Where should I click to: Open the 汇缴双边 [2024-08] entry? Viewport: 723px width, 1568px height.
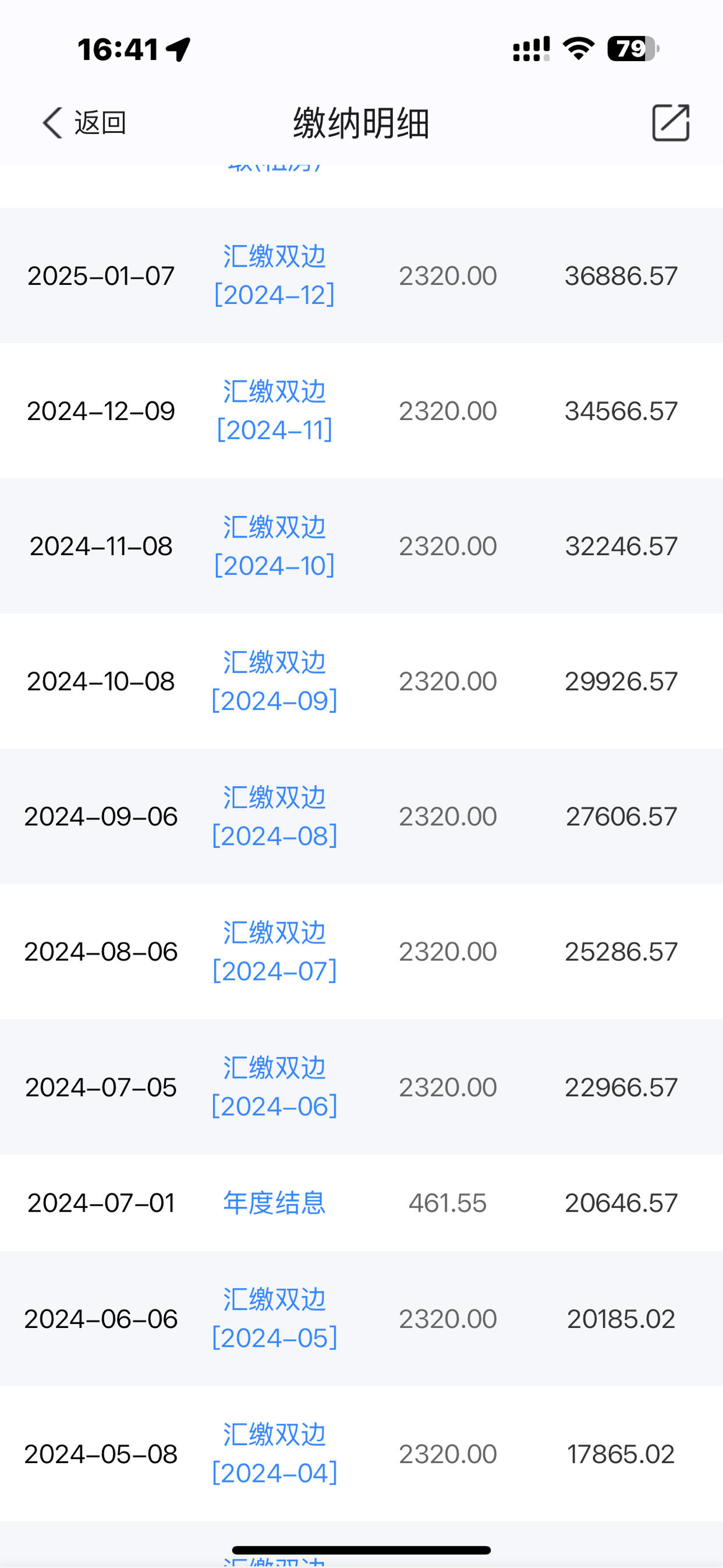(x=275, y=816)
